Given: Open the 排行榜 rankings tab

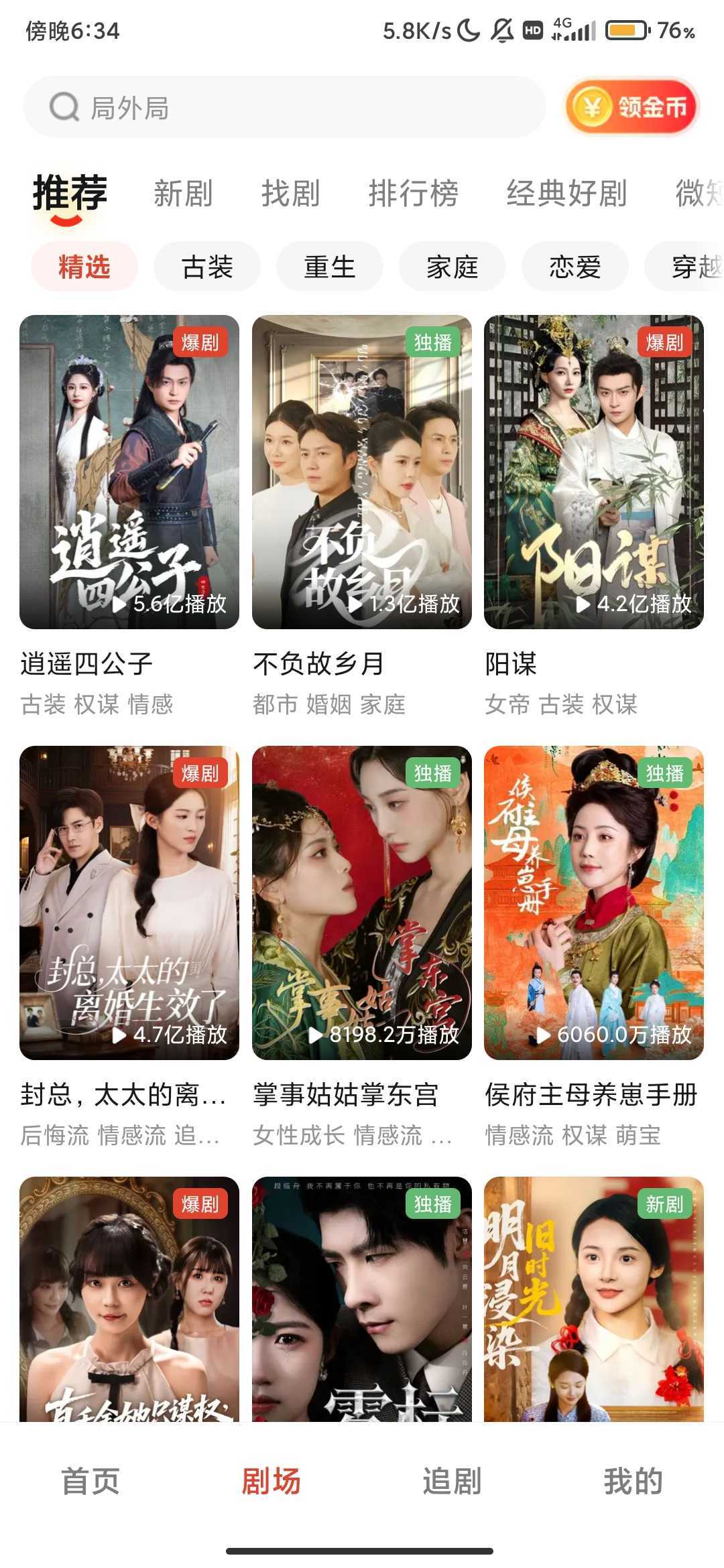Looking at the screenshot, I should point(413,194).
